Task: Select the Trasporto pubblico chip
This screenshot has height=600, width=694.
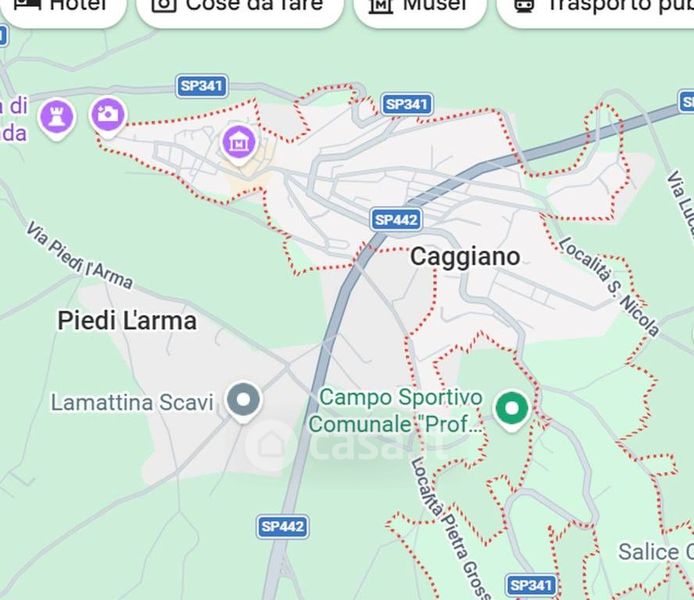Action: [595, 10]
